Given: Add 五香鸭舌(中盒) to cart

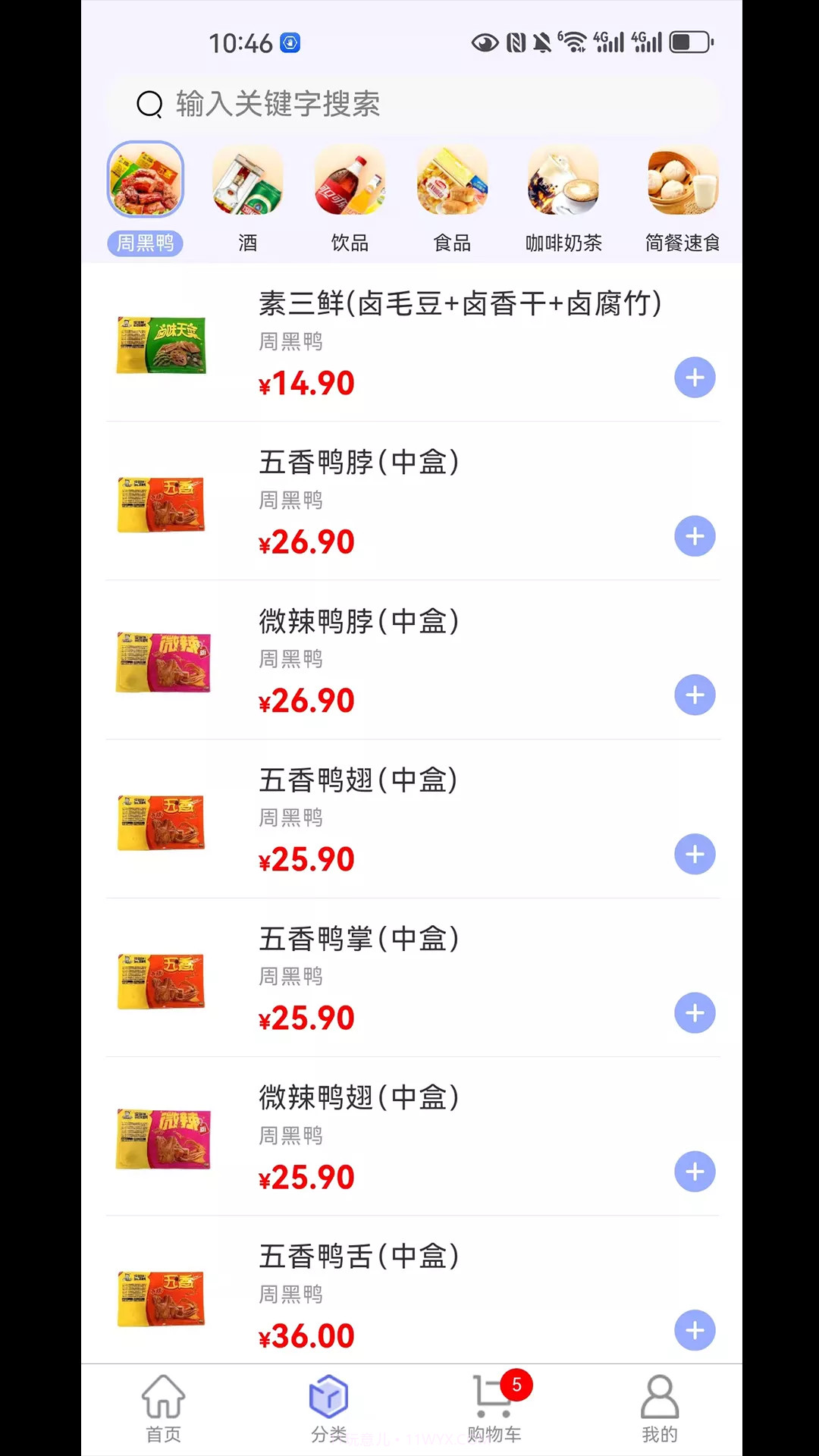Looking at the screenshot, I should pos(694,1330).
